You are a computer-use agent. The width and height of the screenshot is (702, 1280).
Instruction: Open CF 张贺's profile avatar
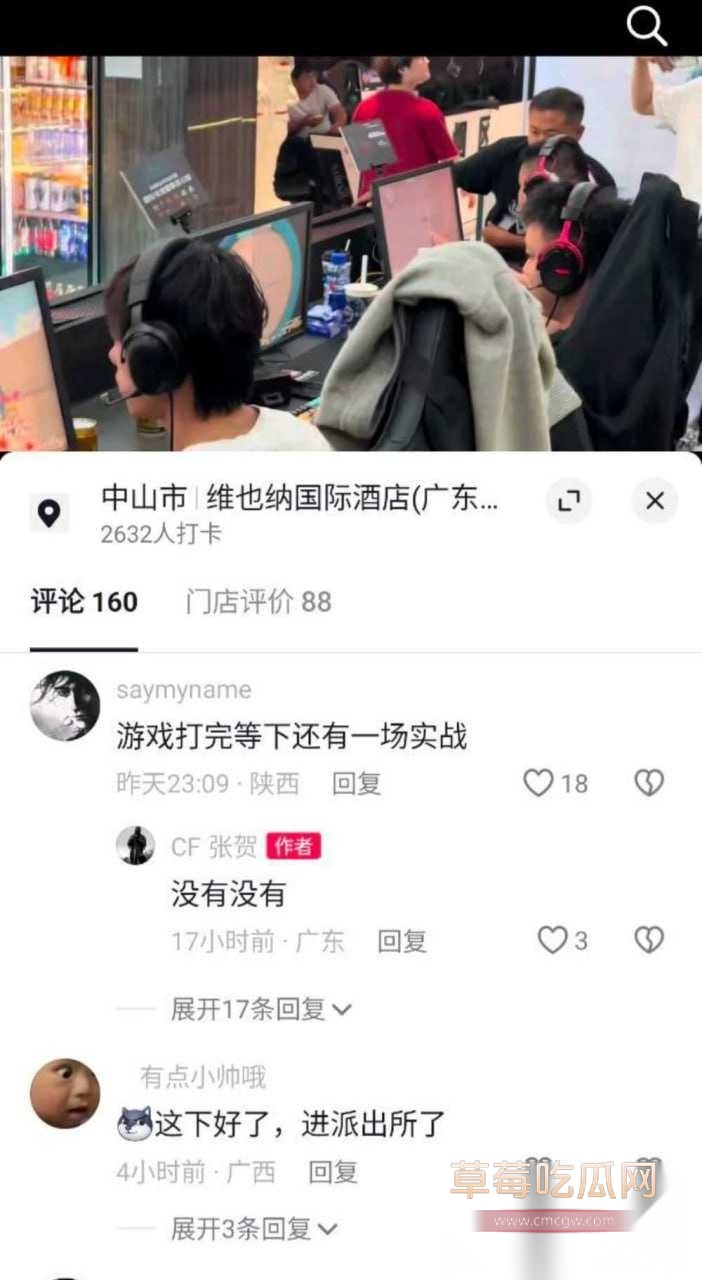[x=135, y=846]
